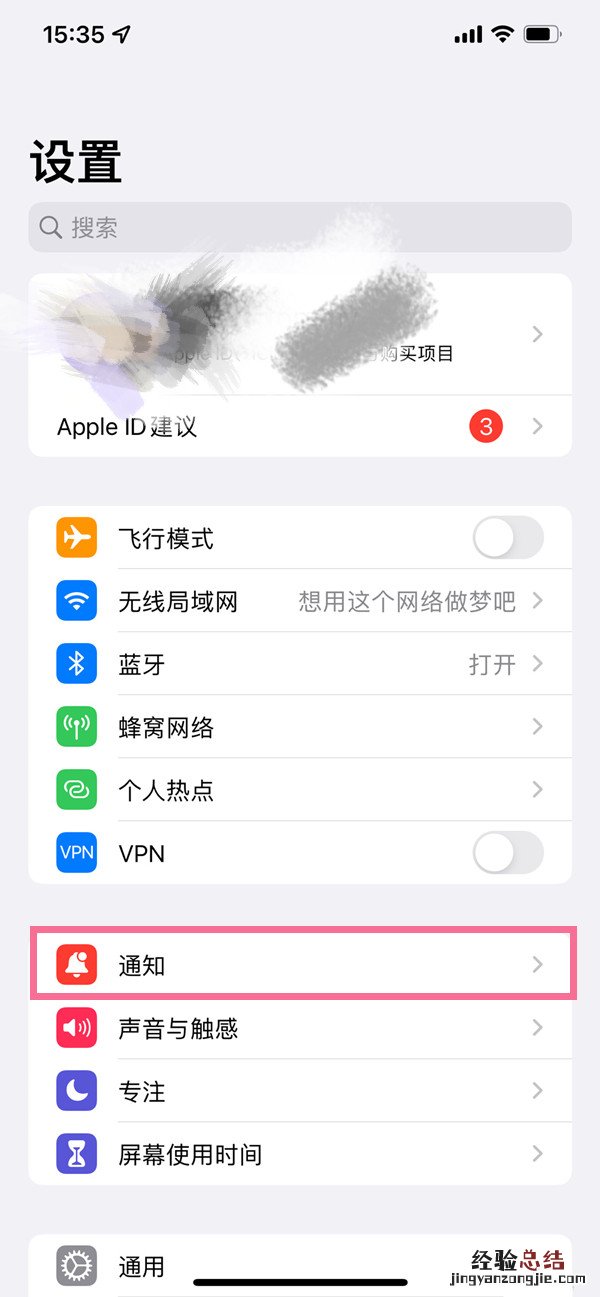Screen dimensions: 600x1297
Task: Open the Apple ID account row
Action: click(300, 334)
